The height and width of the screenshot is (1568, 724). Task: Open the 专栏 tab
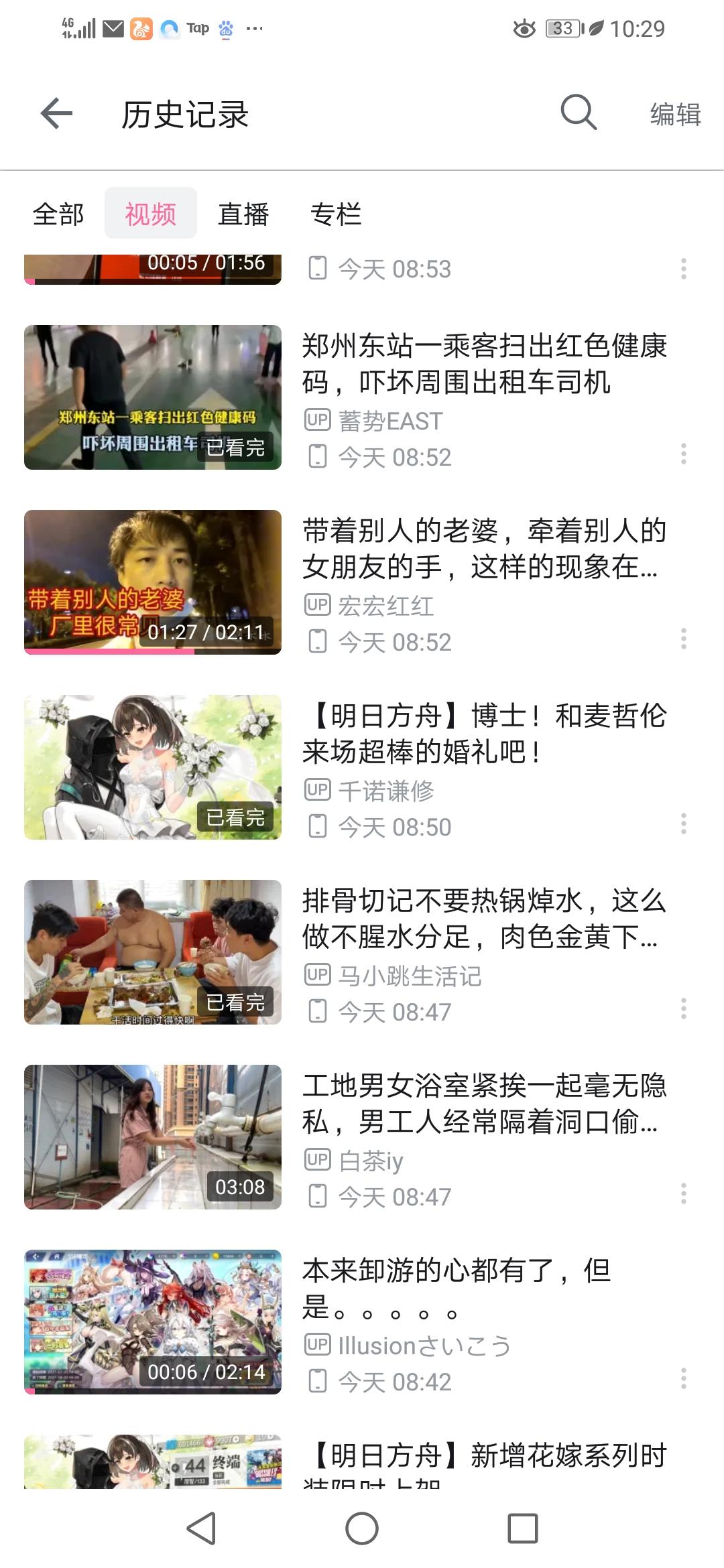pyautogui.click(x=336, y=214)
